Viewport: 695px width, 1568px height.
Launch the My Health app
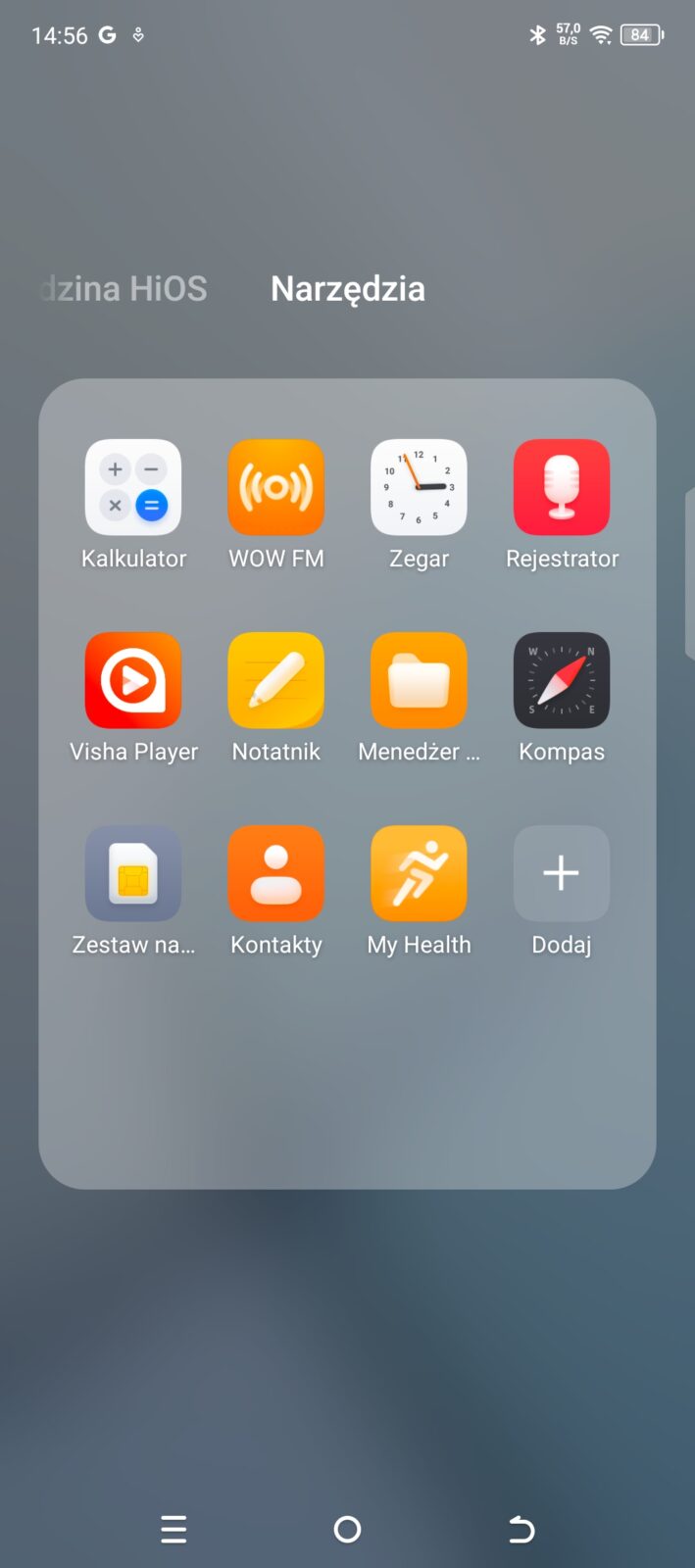click(419, 873)
